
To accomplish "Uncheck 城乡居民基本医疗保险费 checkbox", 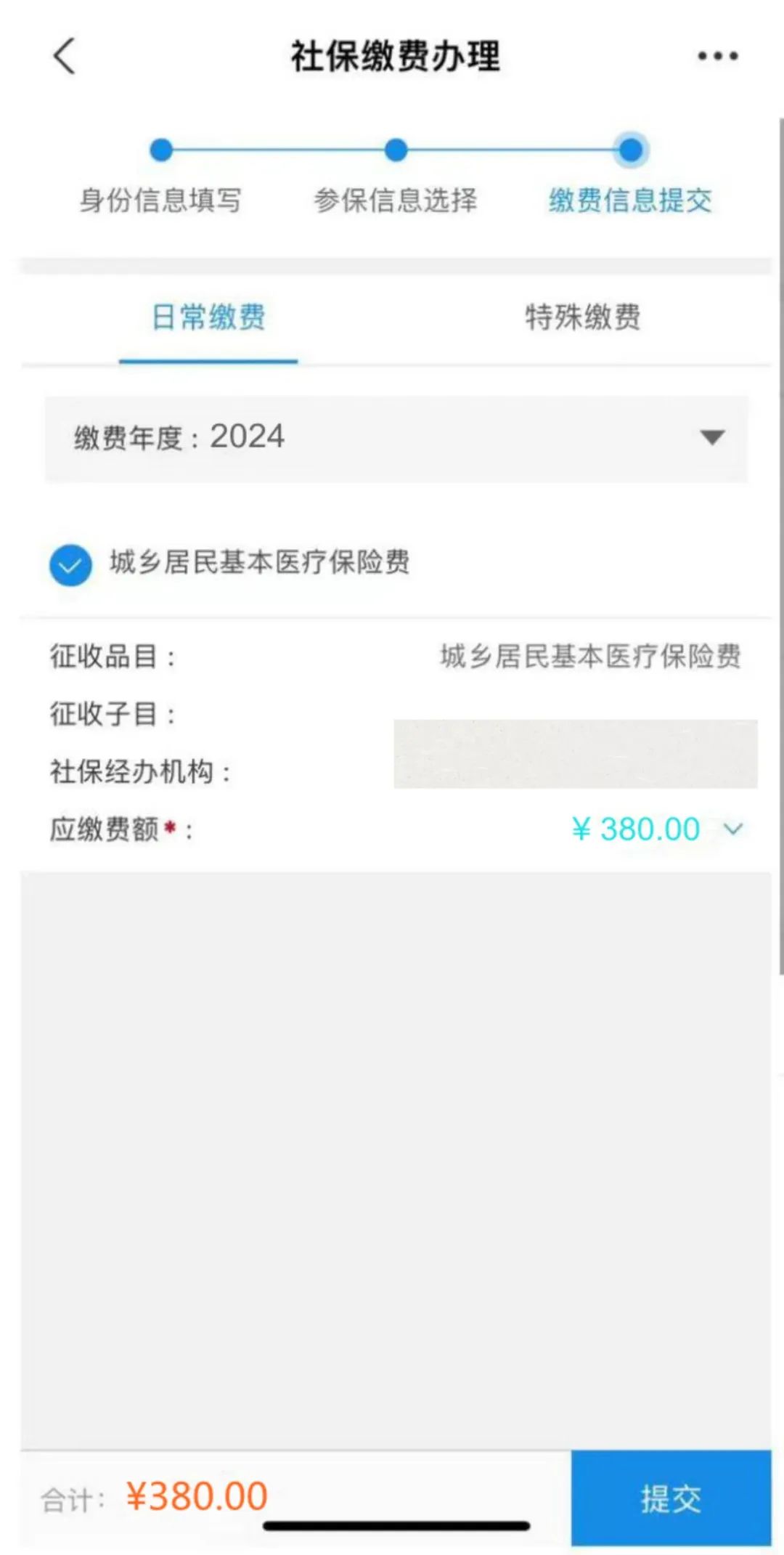I will click(x=70, y=564).
